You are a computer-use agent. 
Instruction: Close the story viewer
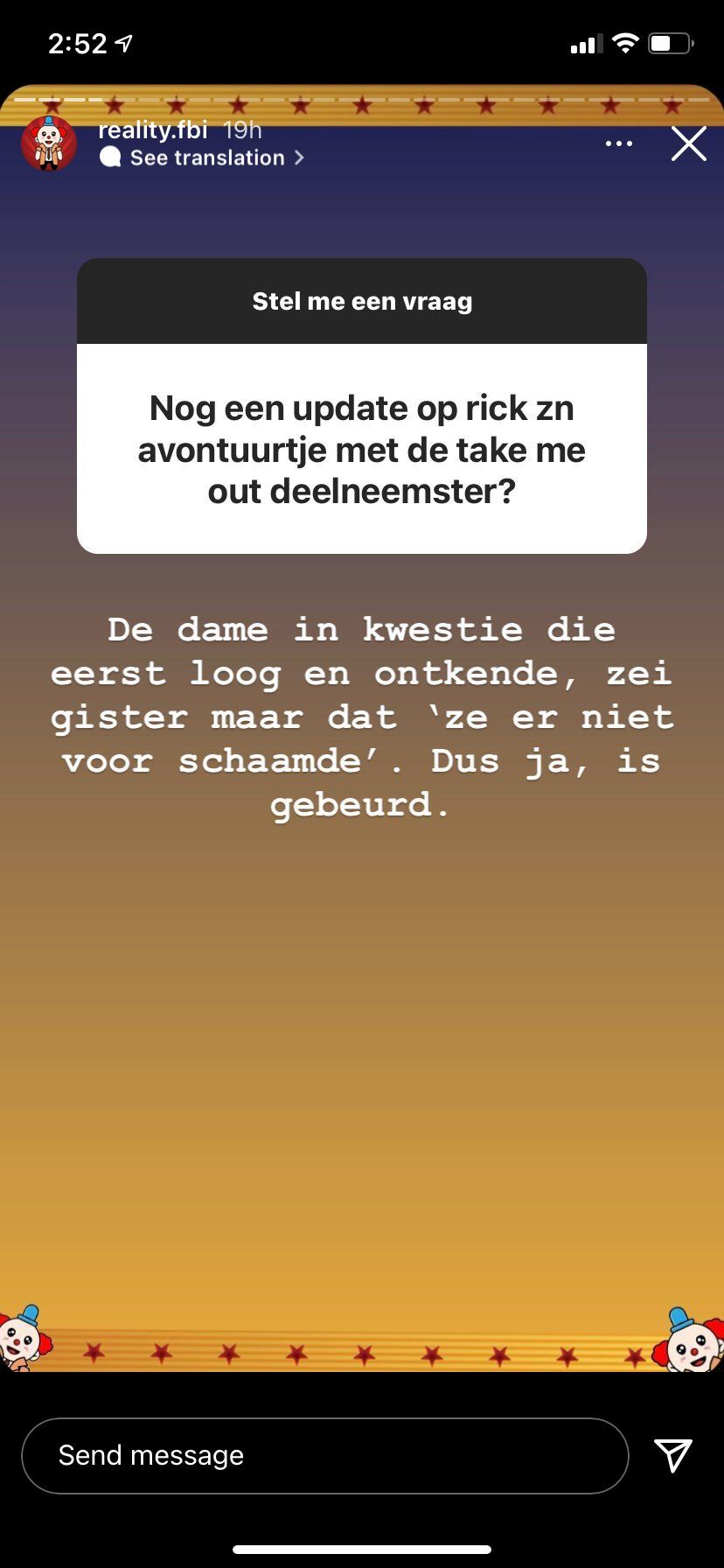pos(688,143)
